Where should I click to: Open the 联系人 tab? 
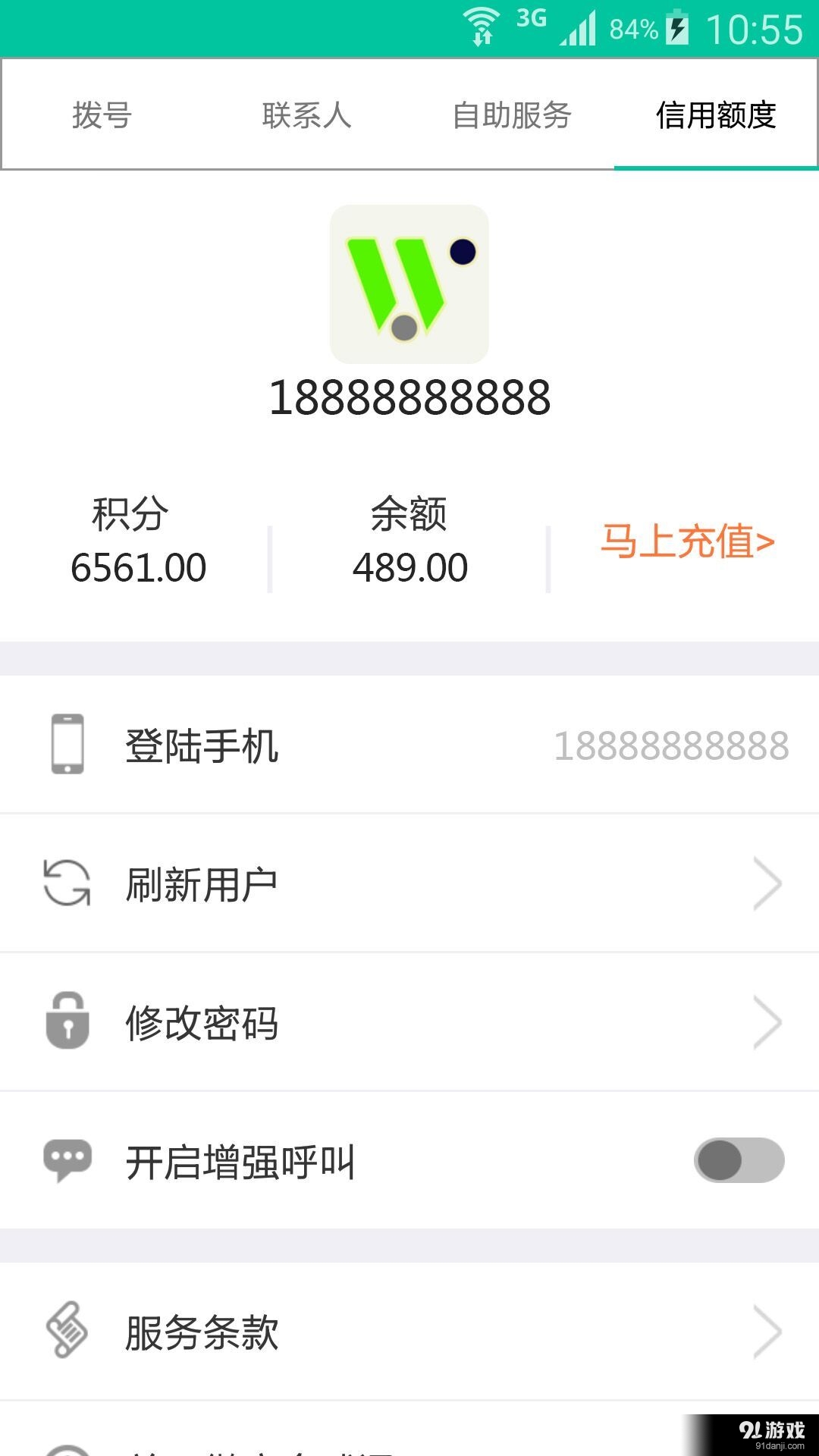[307, 115]
